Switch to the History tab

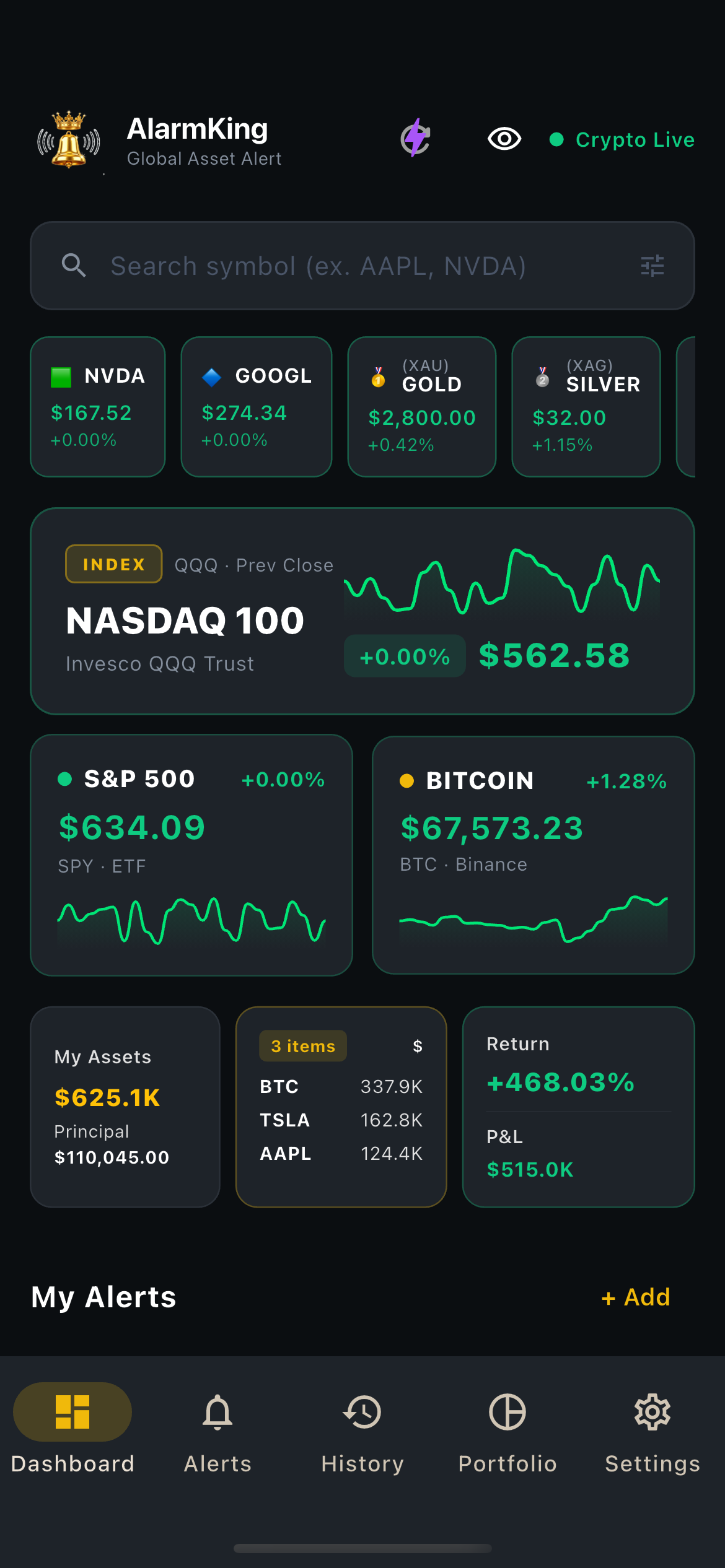pyautogui.click(x=362, y=1413)
